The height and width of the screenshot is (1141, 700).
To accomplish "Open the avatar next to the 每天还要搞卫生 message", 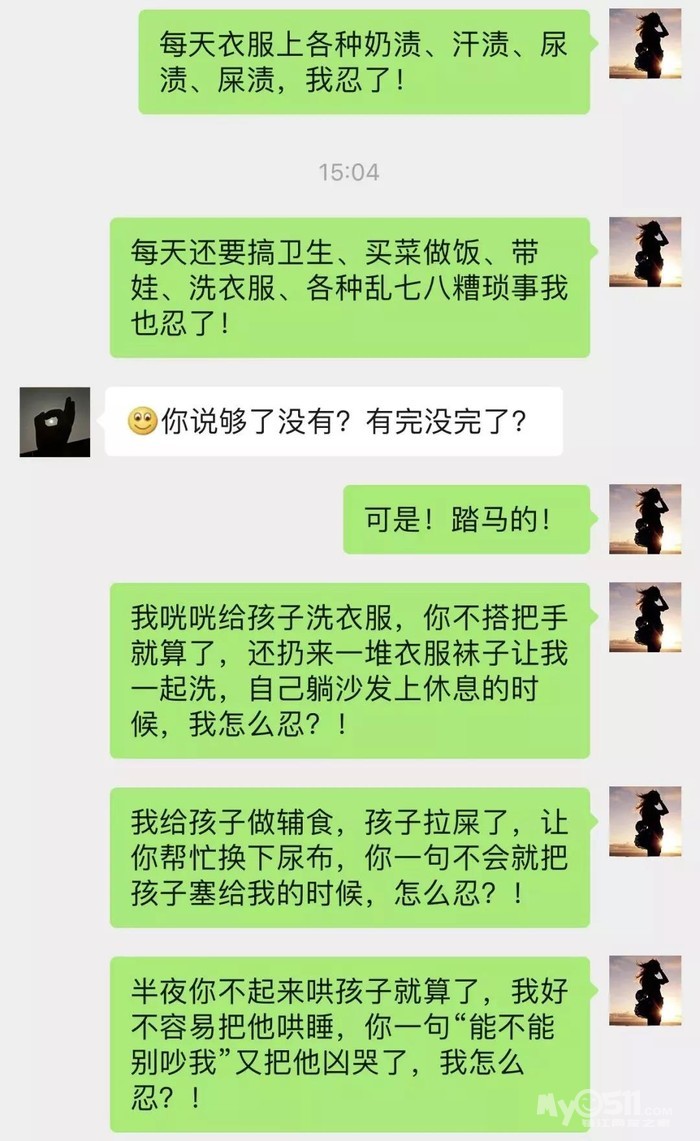I will (645, 252).
